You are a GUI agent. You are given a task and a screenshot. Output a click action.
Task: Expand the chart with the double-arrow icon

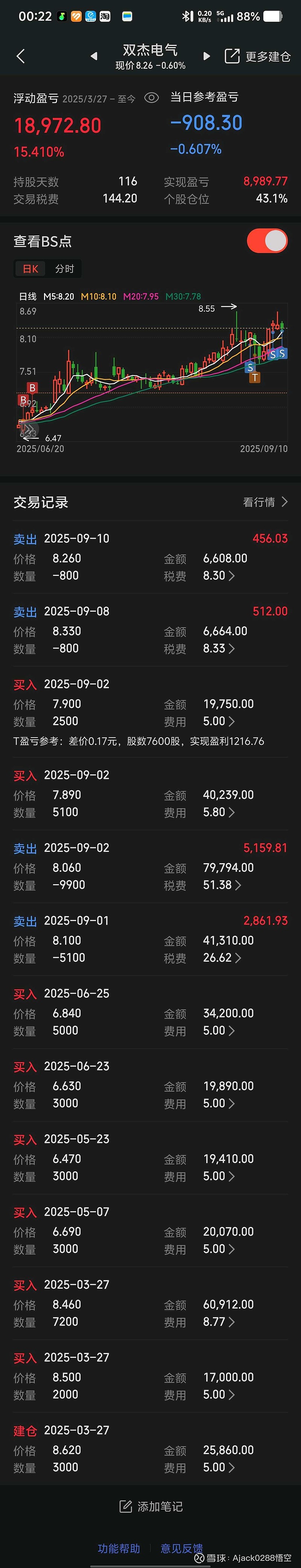pos(28,430)
